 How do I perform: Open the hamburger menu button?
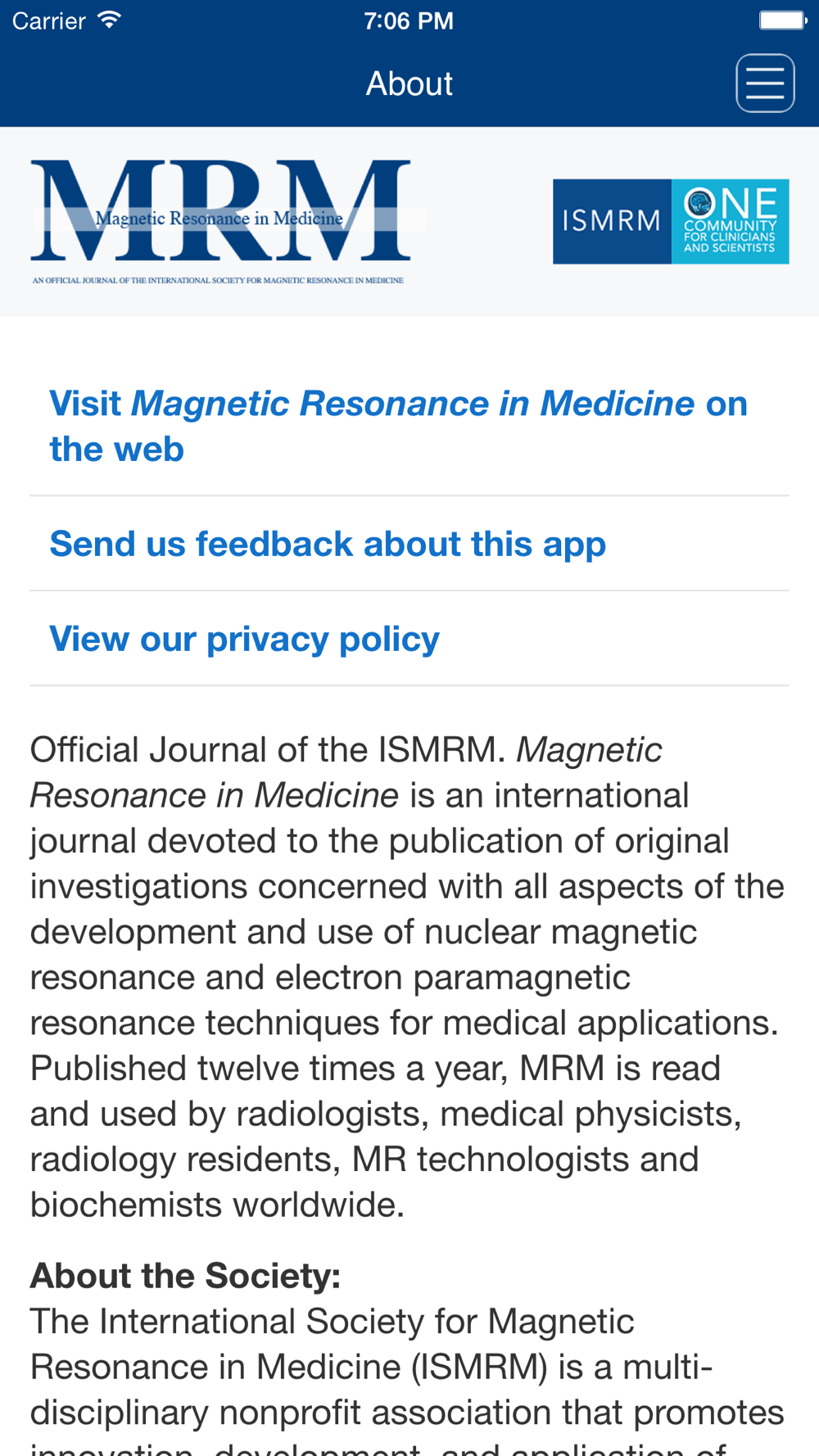(765, 84)
